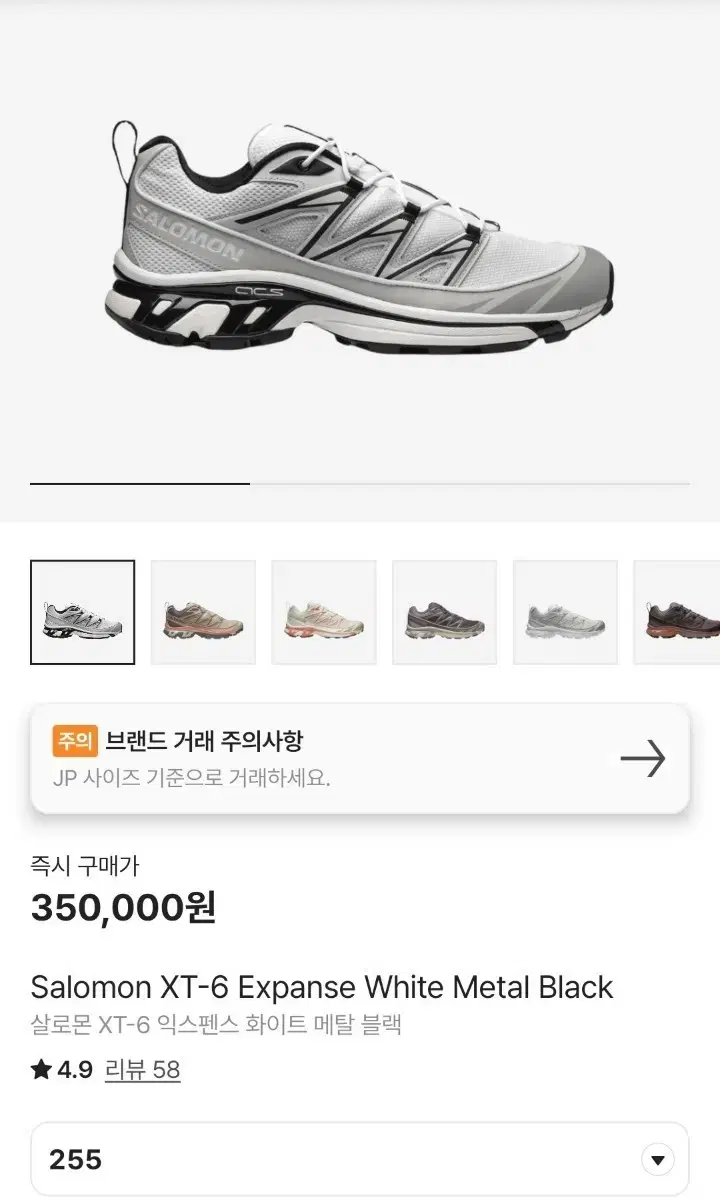Click the right arrow on the warning notice

click(x=644, y=758)
